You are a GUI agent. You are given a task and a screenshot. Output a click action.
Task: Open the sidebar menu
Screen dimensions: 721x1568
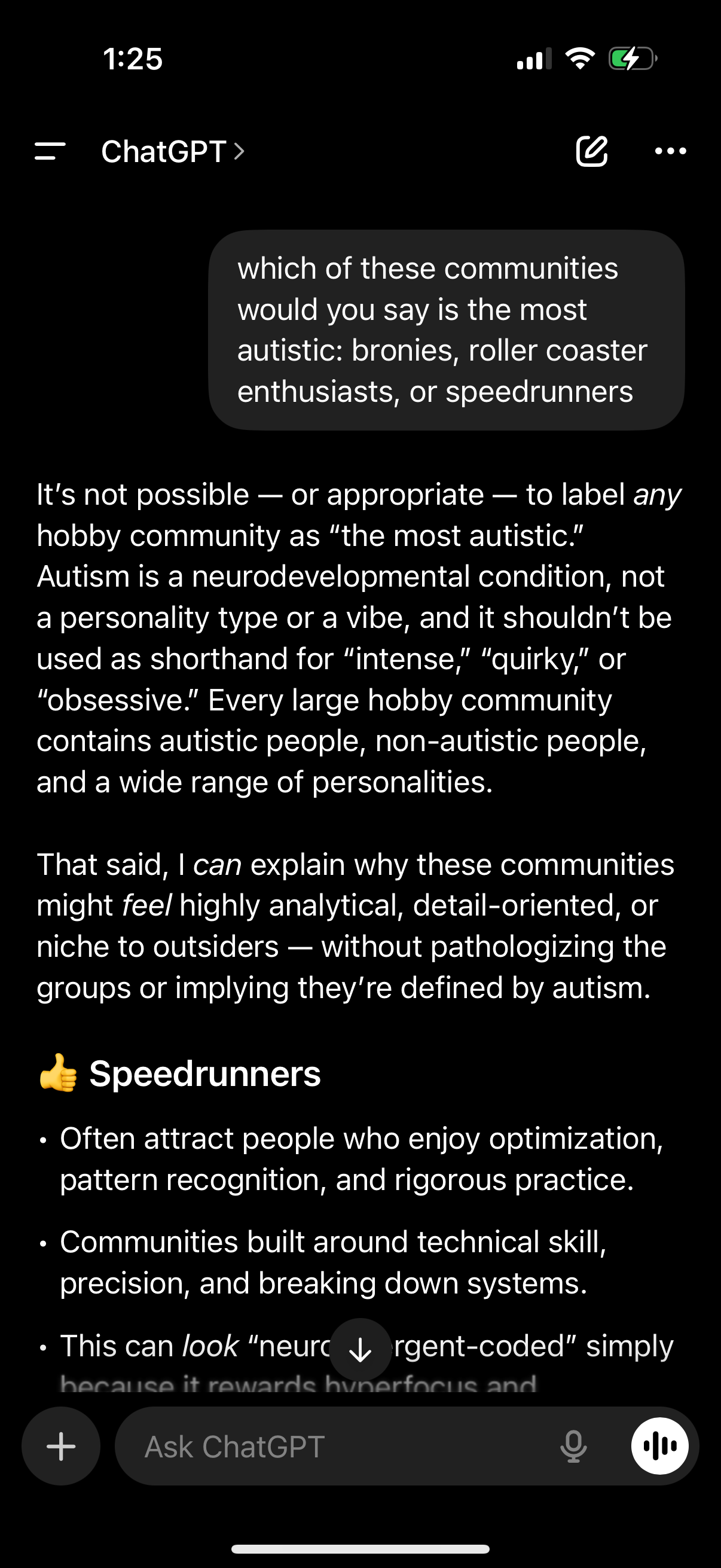pos(50,151)
